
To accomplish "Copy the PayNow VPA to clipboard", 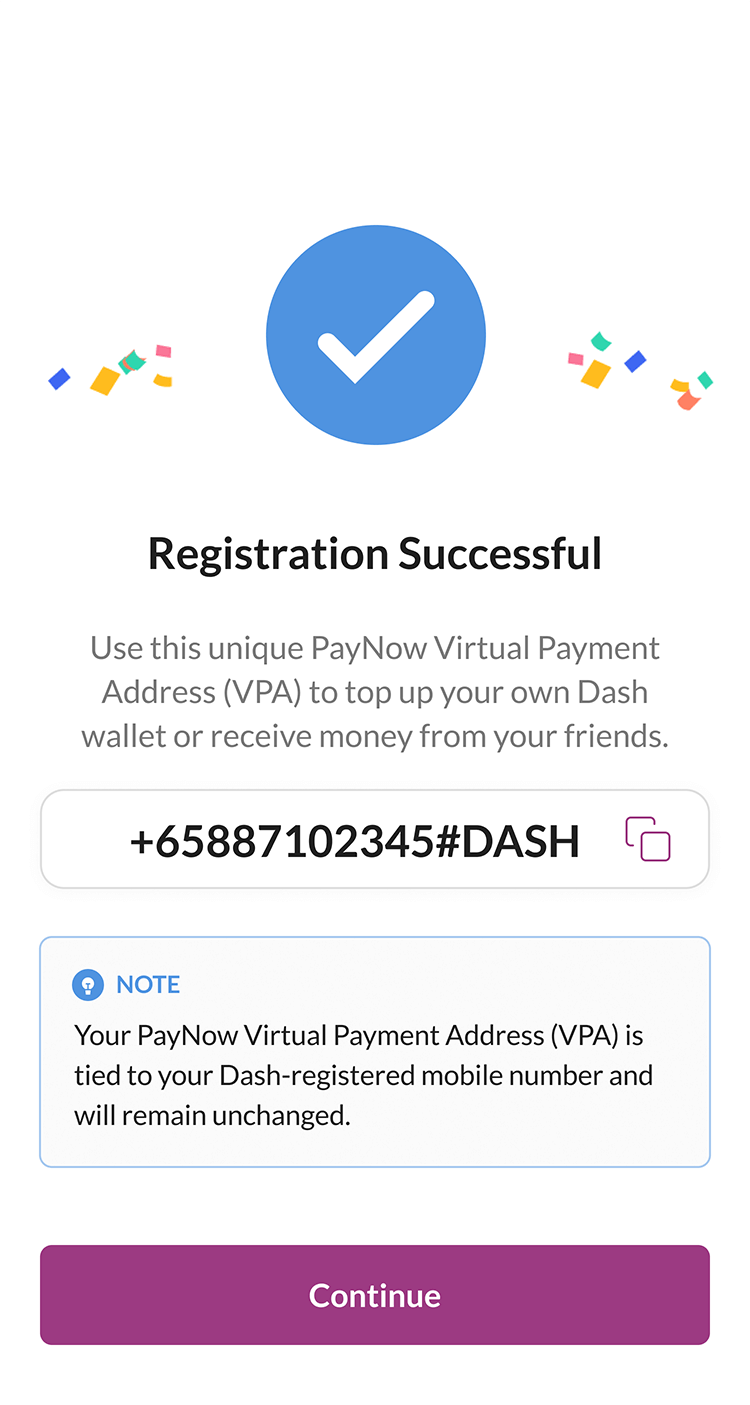I will [648, 839].
